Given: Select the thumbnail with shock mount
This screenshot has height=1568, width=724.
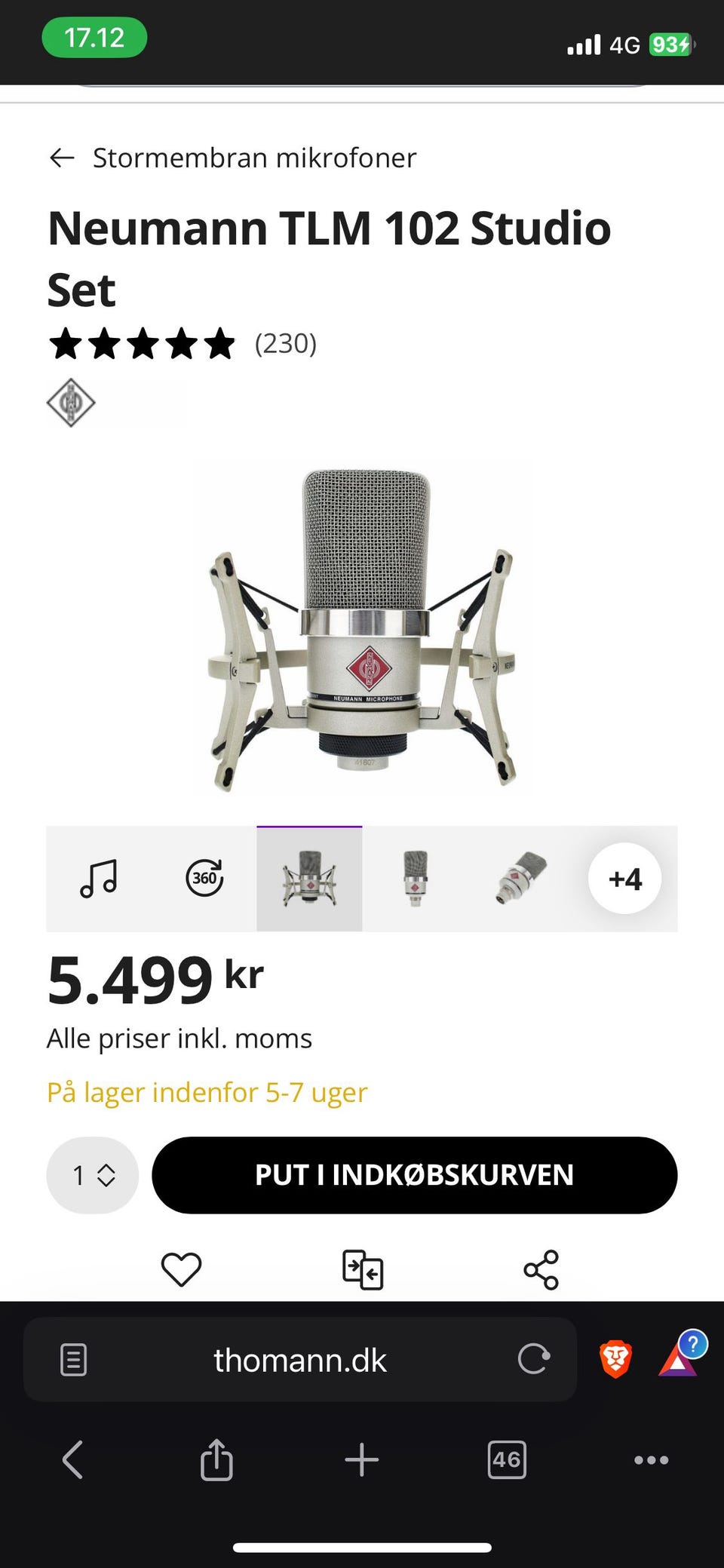Looking at the screenshot, I should [x=309, y=879].
